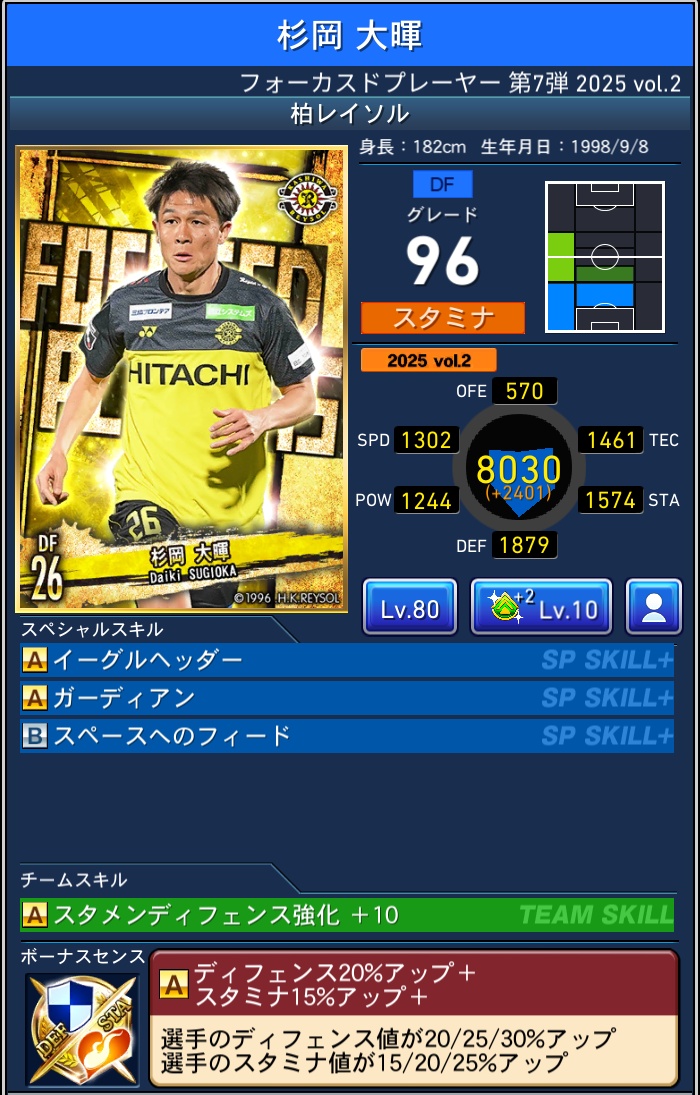
Task: Tap the Lv.80 level button
Action: pos(410,606)
